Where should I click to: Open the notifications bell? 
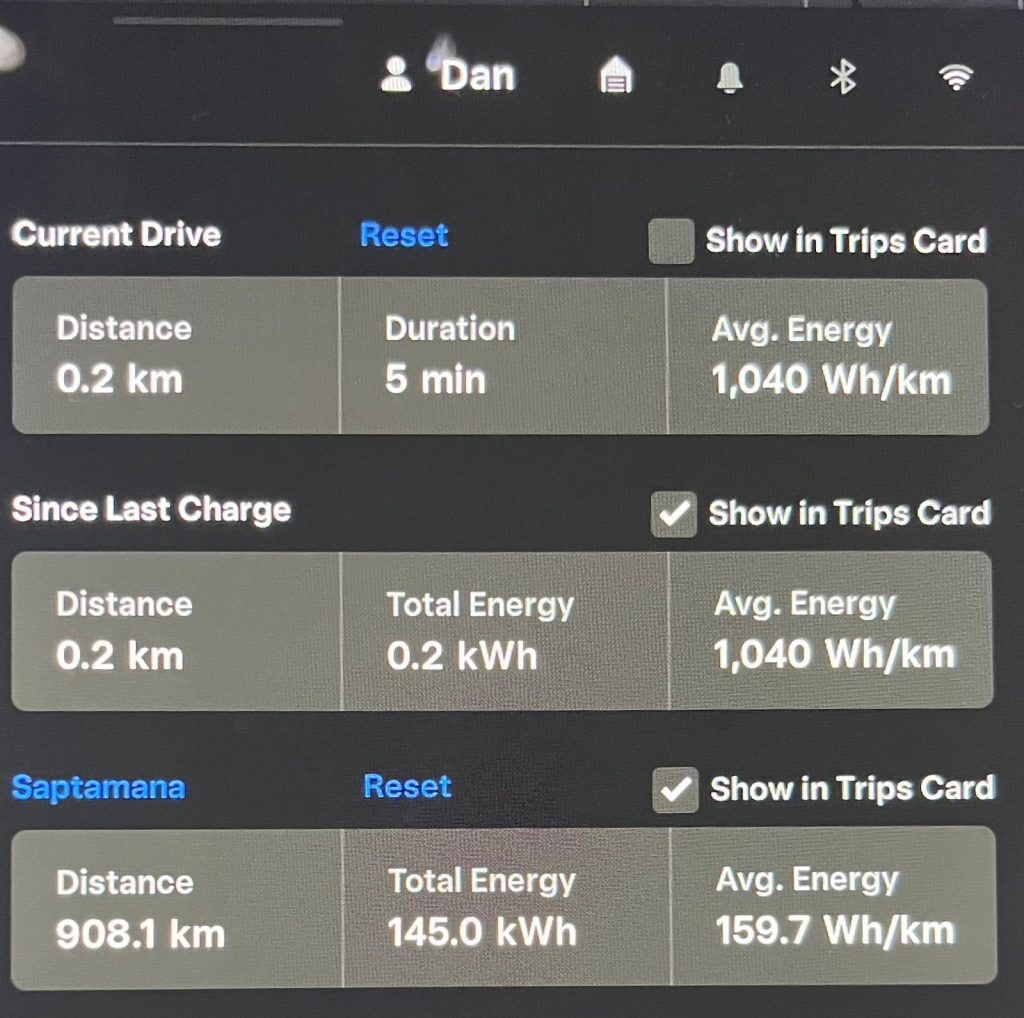[730, 77]
